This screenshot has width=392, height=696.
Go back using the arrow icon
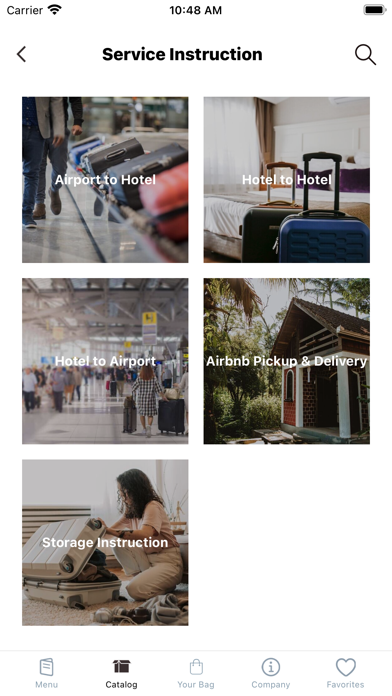pyautogui.click(x=21, y=54)
